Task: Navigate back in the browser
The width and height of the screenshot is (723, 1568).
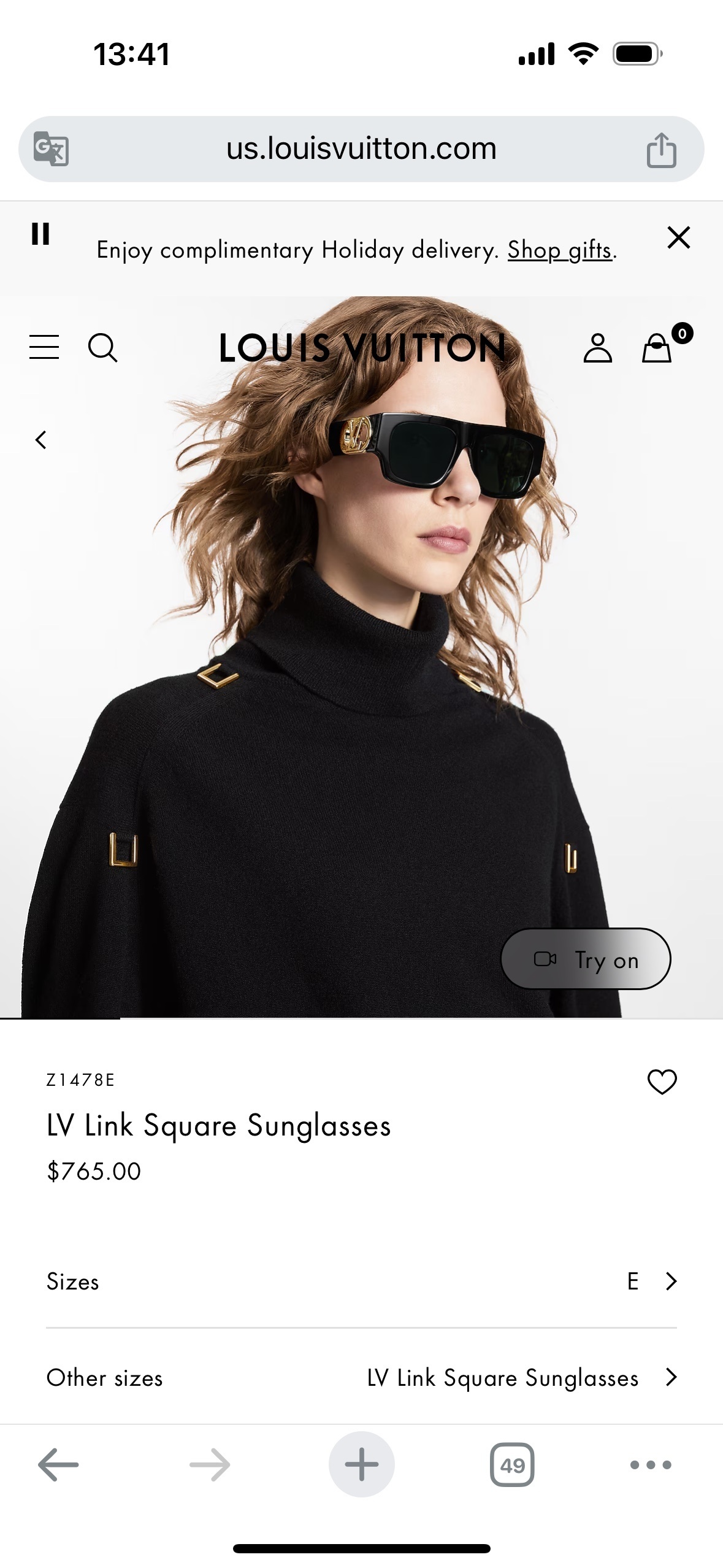Action: pyautogui.click(x=58, y=1465)
